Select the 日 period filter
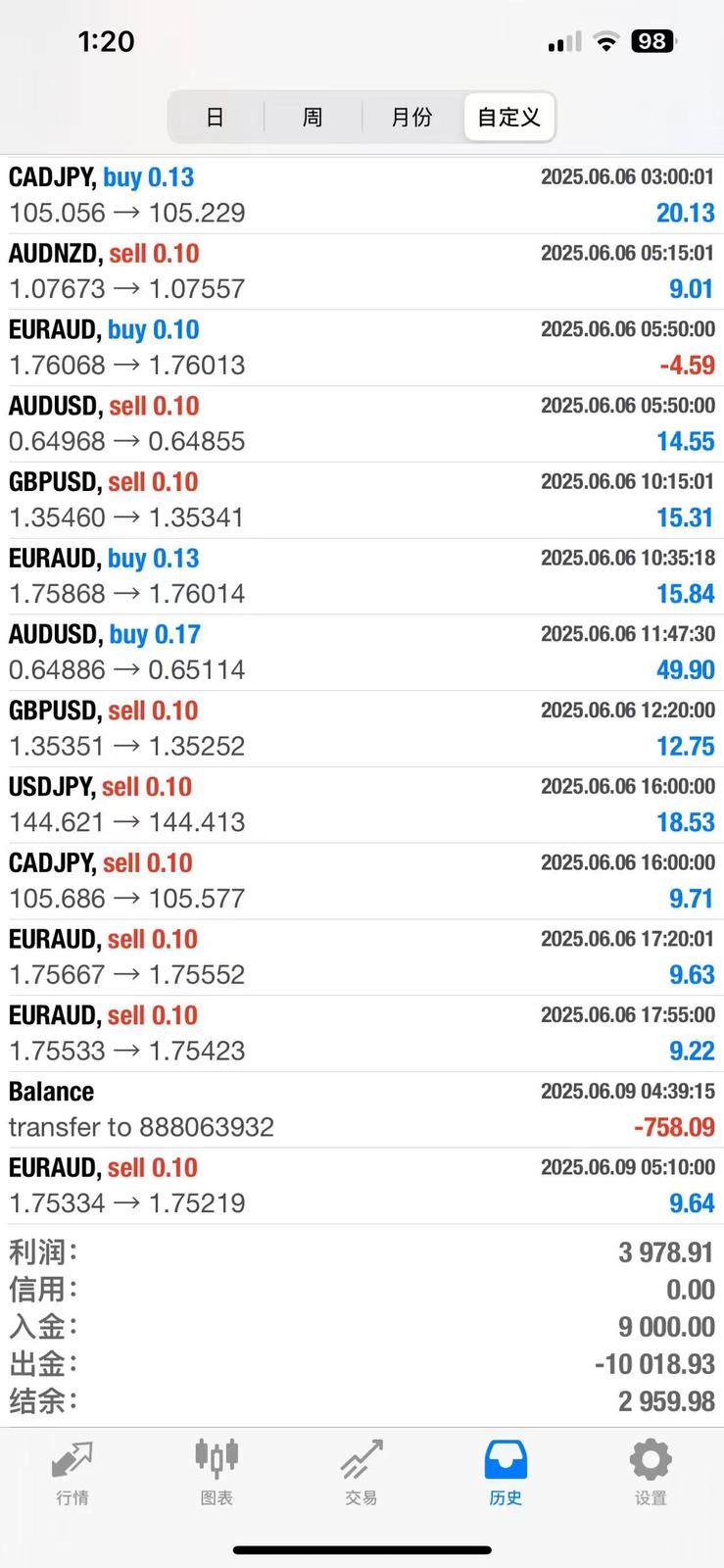724x1568 pixels. click(217, 117)
